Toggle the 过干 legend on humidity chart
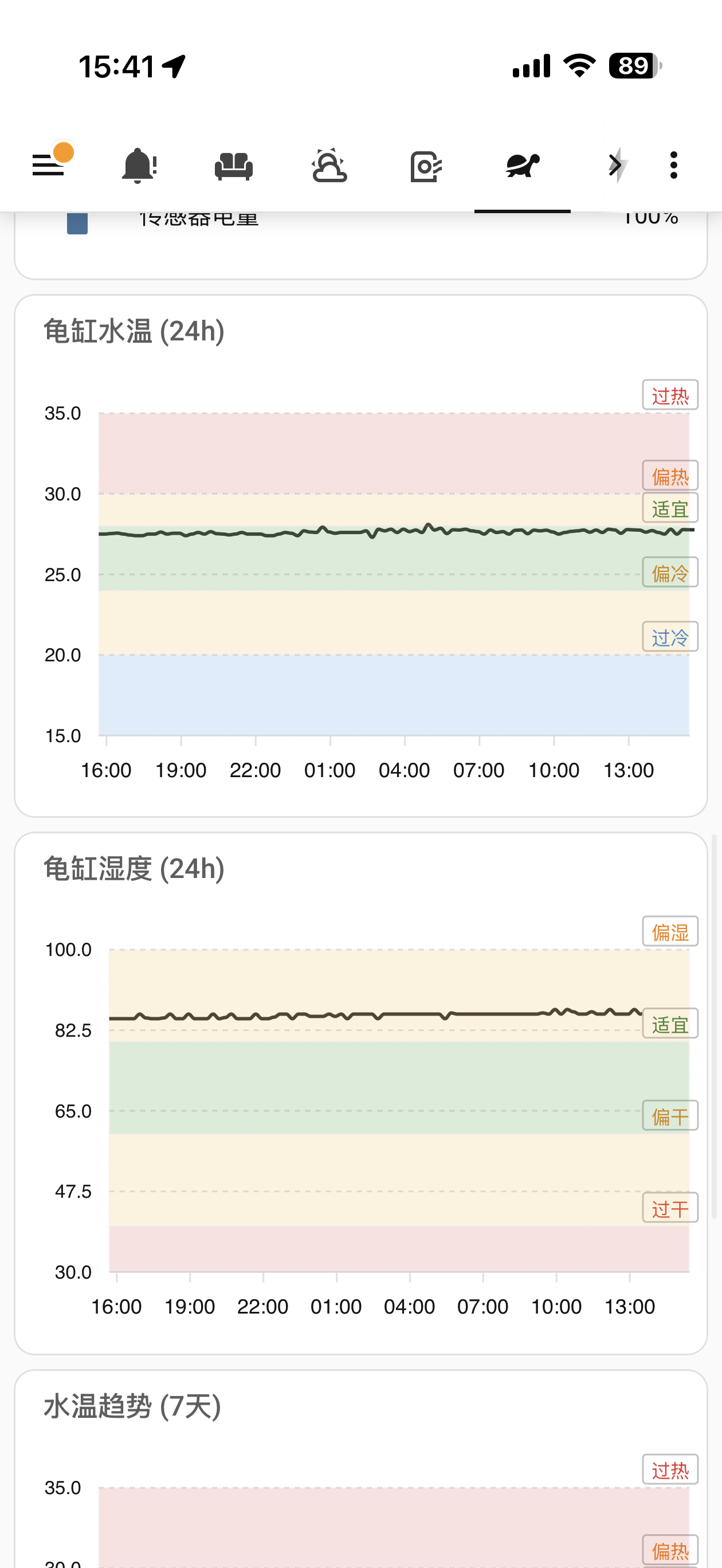 point(670,1209)
